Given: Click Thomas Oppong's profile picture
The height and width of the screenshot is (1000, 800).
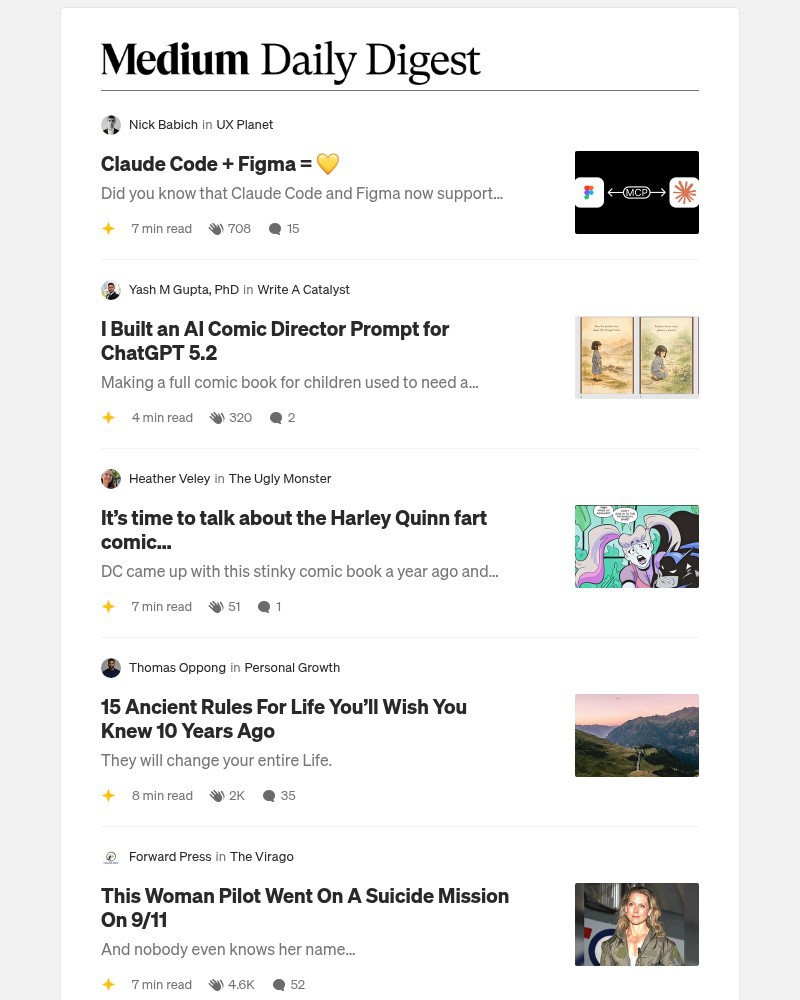Looking at the screenshot, I should click(x=111, y=667).
